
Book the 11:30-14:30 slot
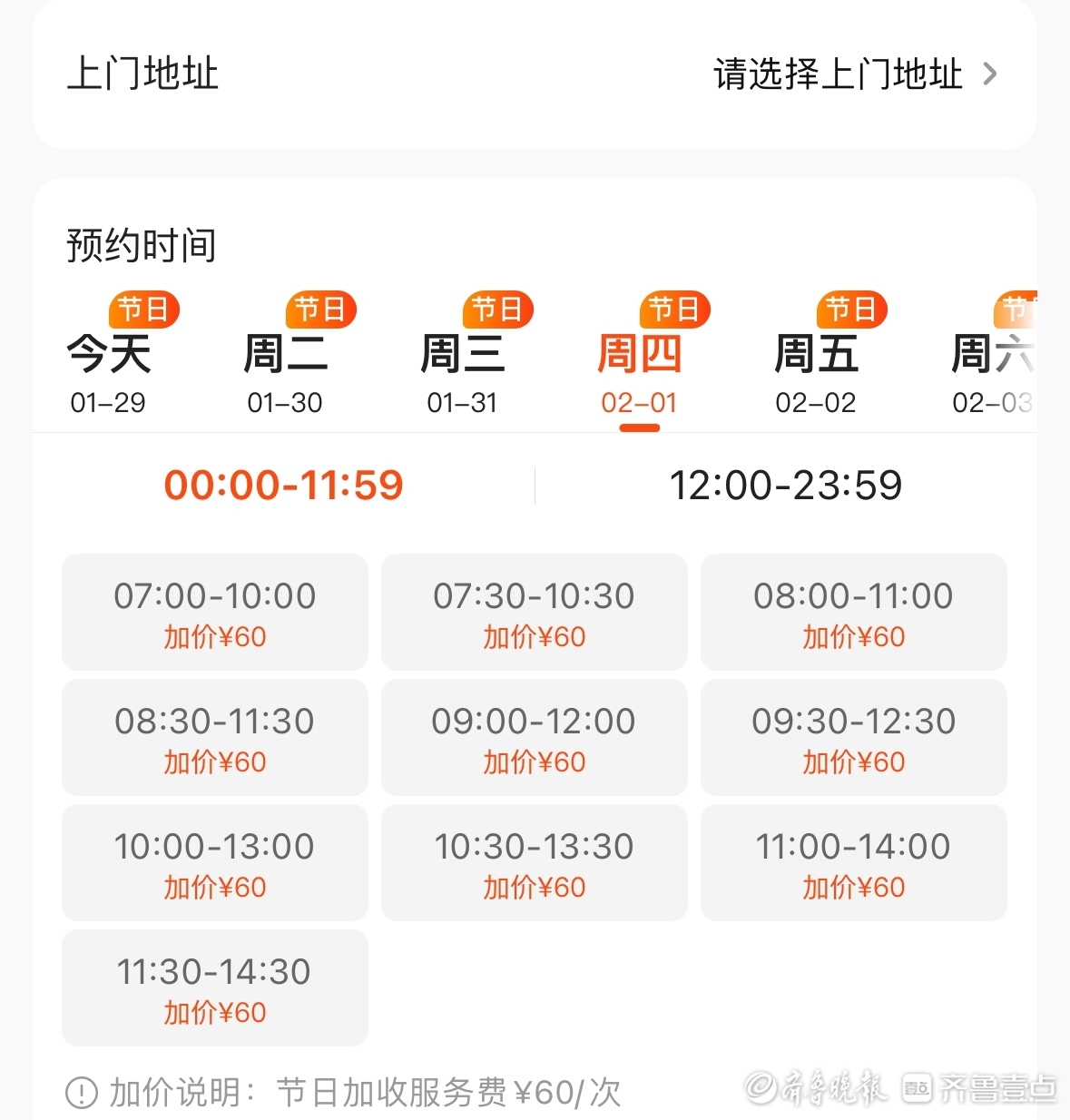(x=215, y=988)
